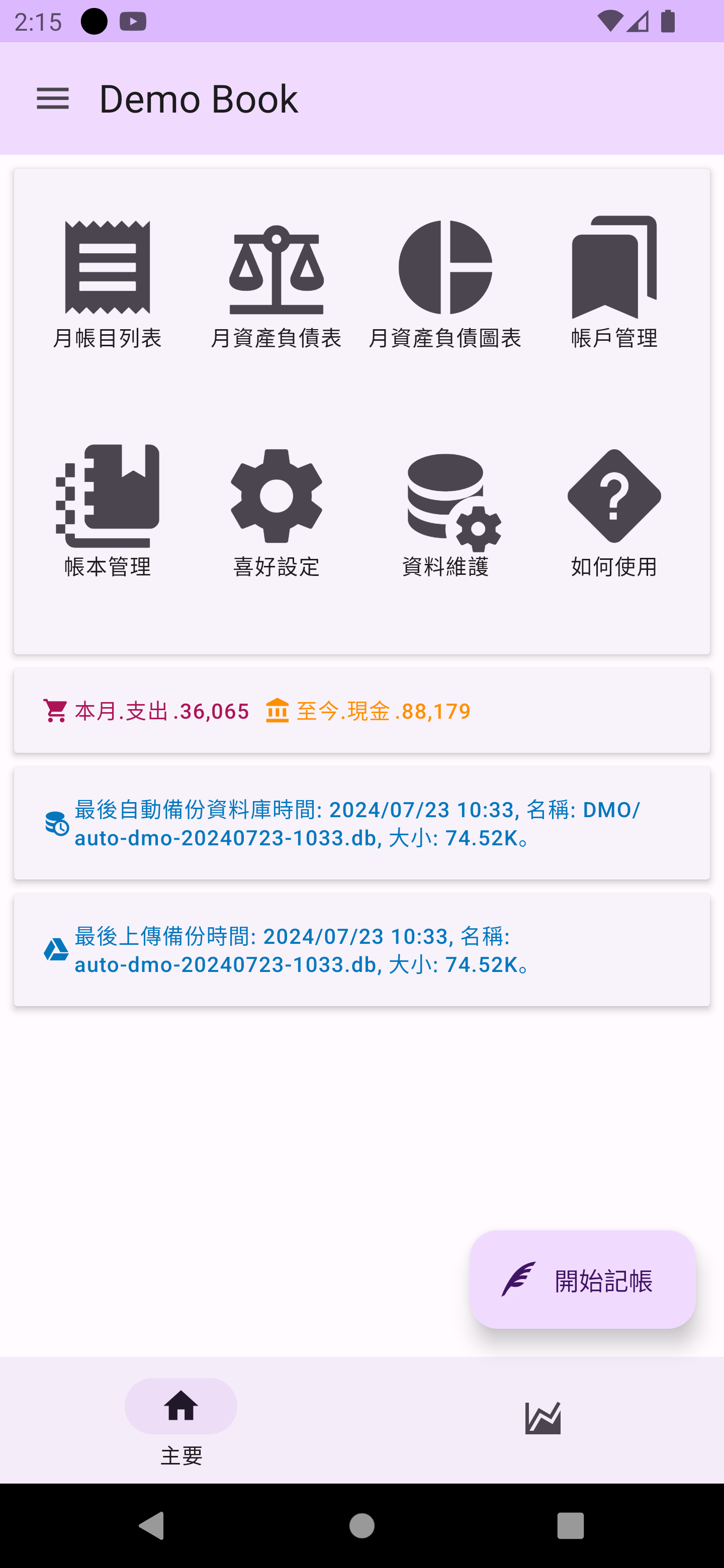Open 帳本管理 book management
The height and width of the screenshot is (1568, 724).
pos(107,511)
